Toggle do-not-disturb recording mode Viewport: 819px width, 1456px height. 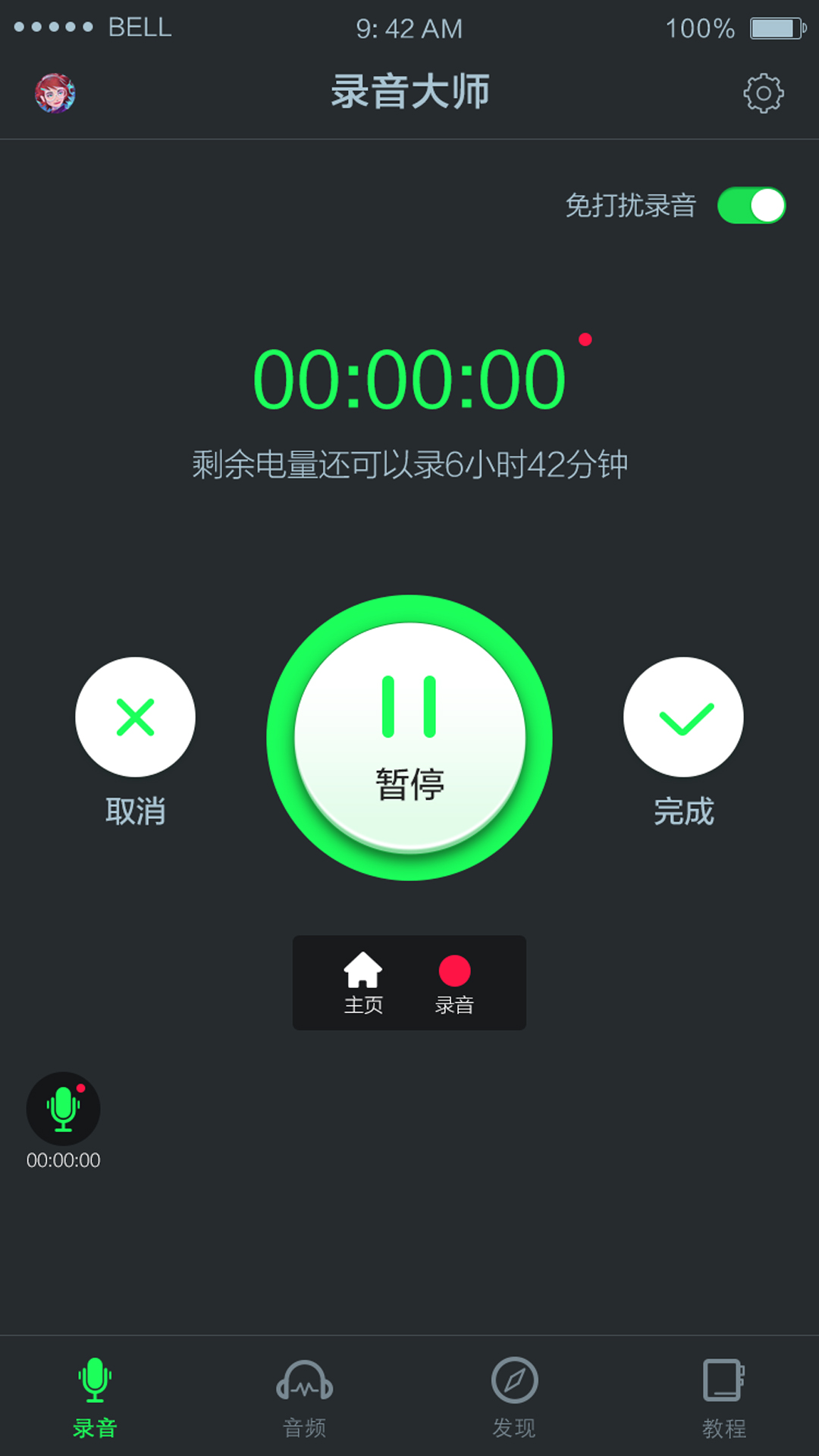pyautogui.click(x=755, y=205)
